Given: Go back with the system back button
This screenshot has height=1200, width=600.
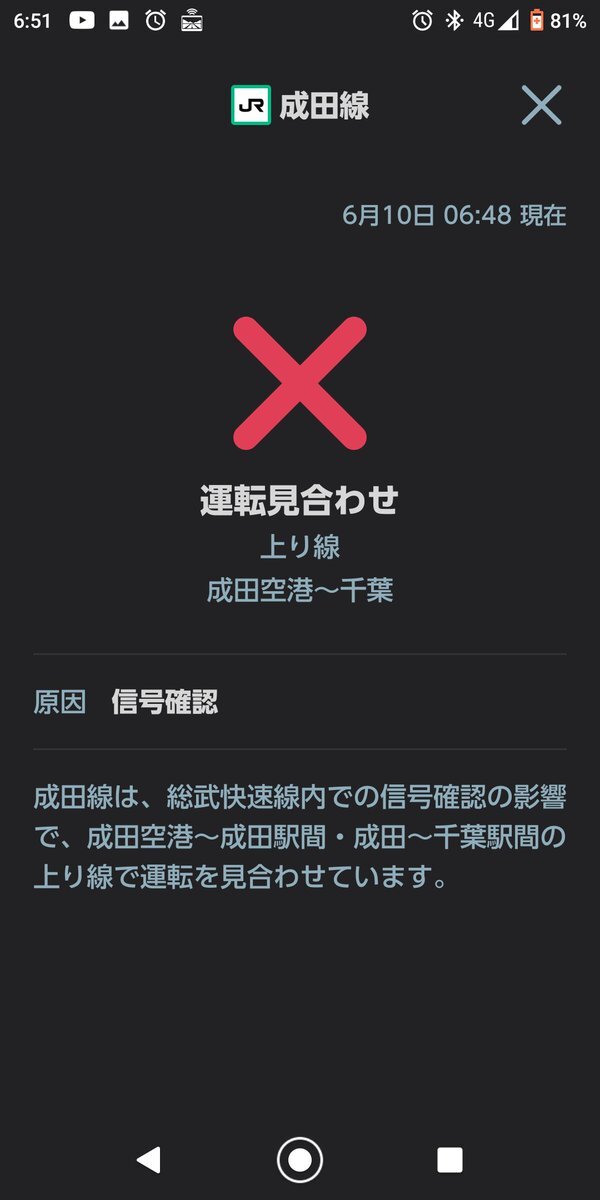Looking at the screenshot, I should [x=149, y=1159].
